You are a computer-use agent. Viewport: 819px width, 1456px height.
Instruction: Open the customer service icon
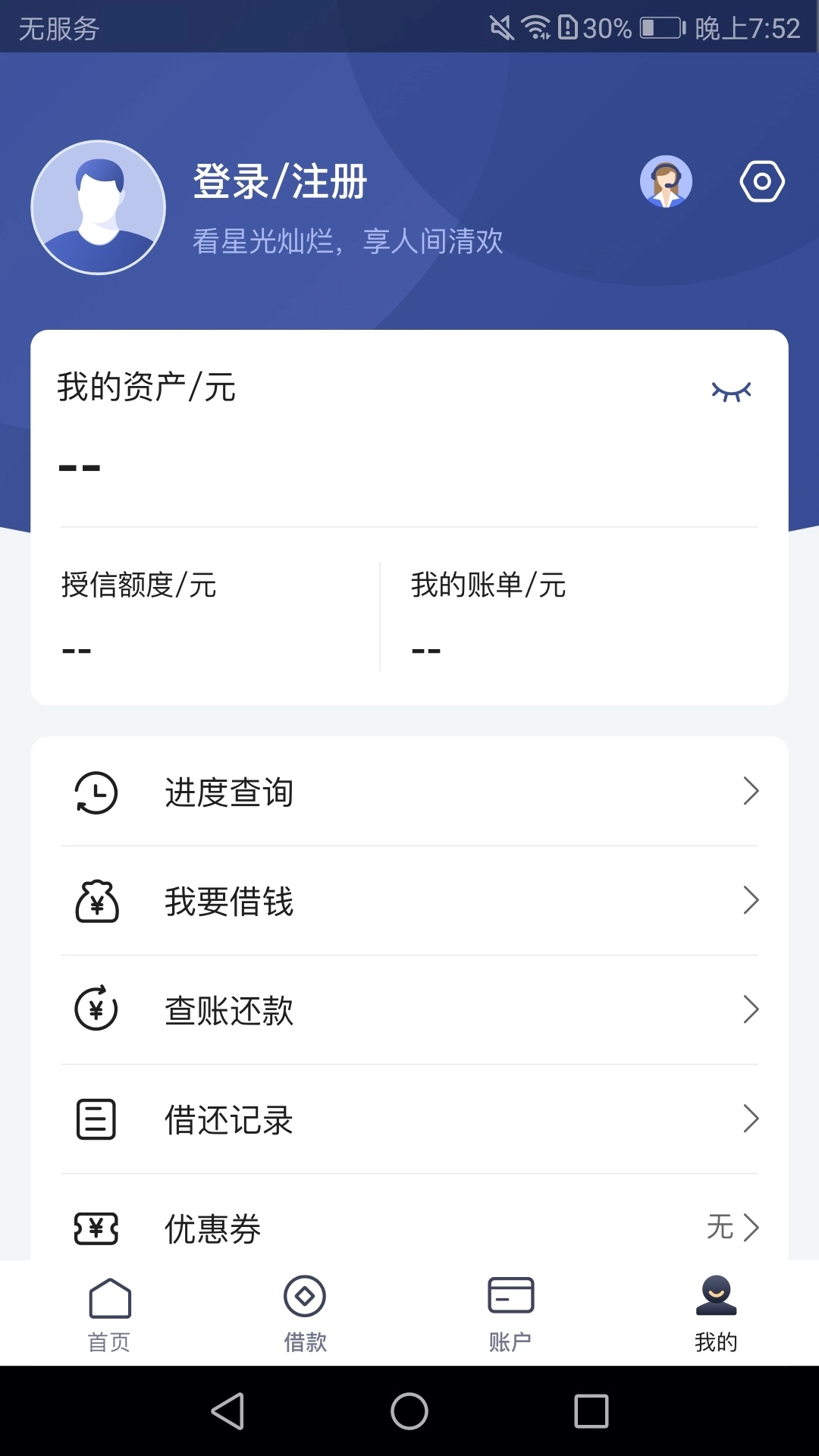click(x=667, y=180)
